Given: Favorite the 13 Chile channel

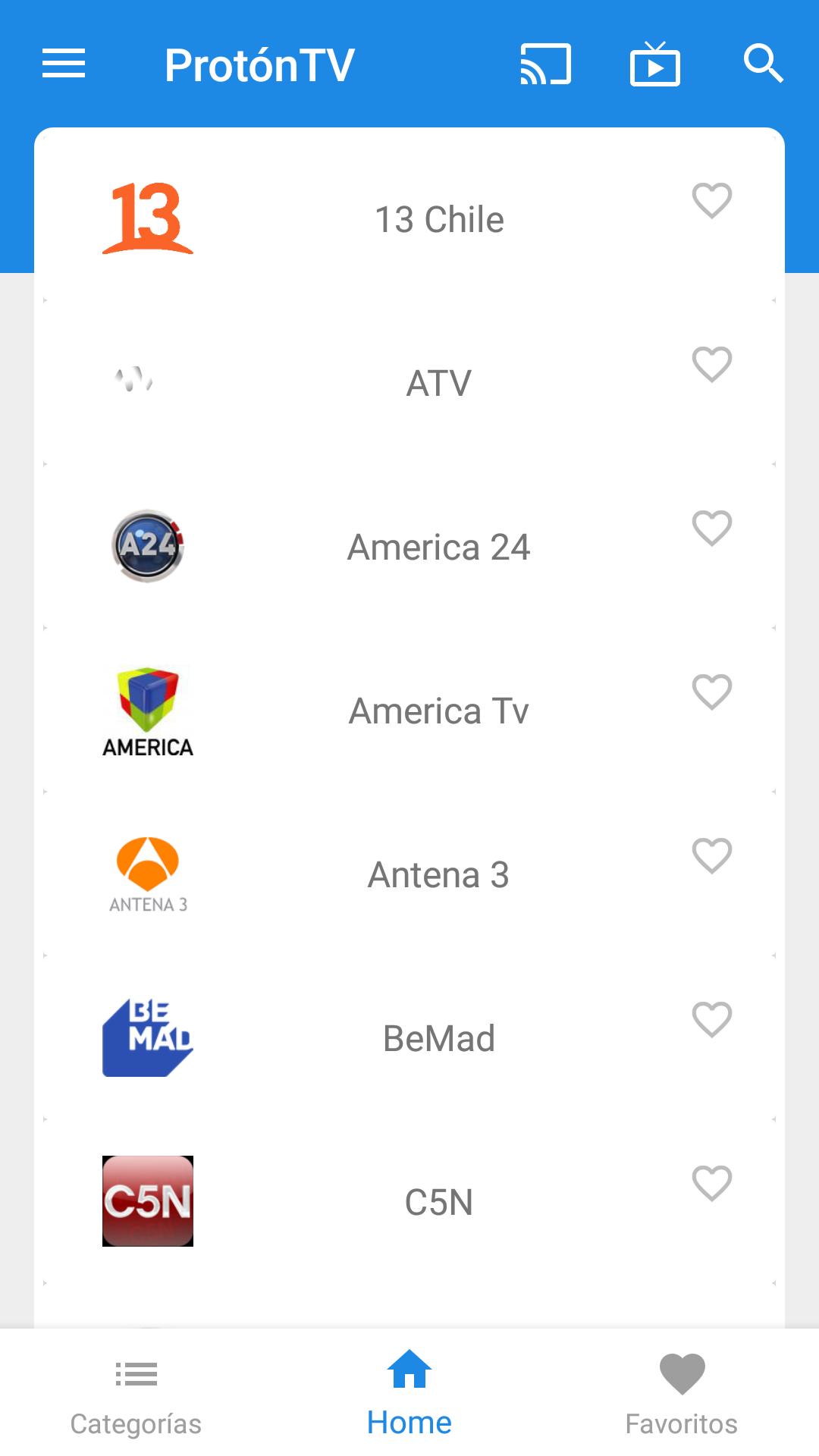Looking at the screenshot, I should [712, 201].
